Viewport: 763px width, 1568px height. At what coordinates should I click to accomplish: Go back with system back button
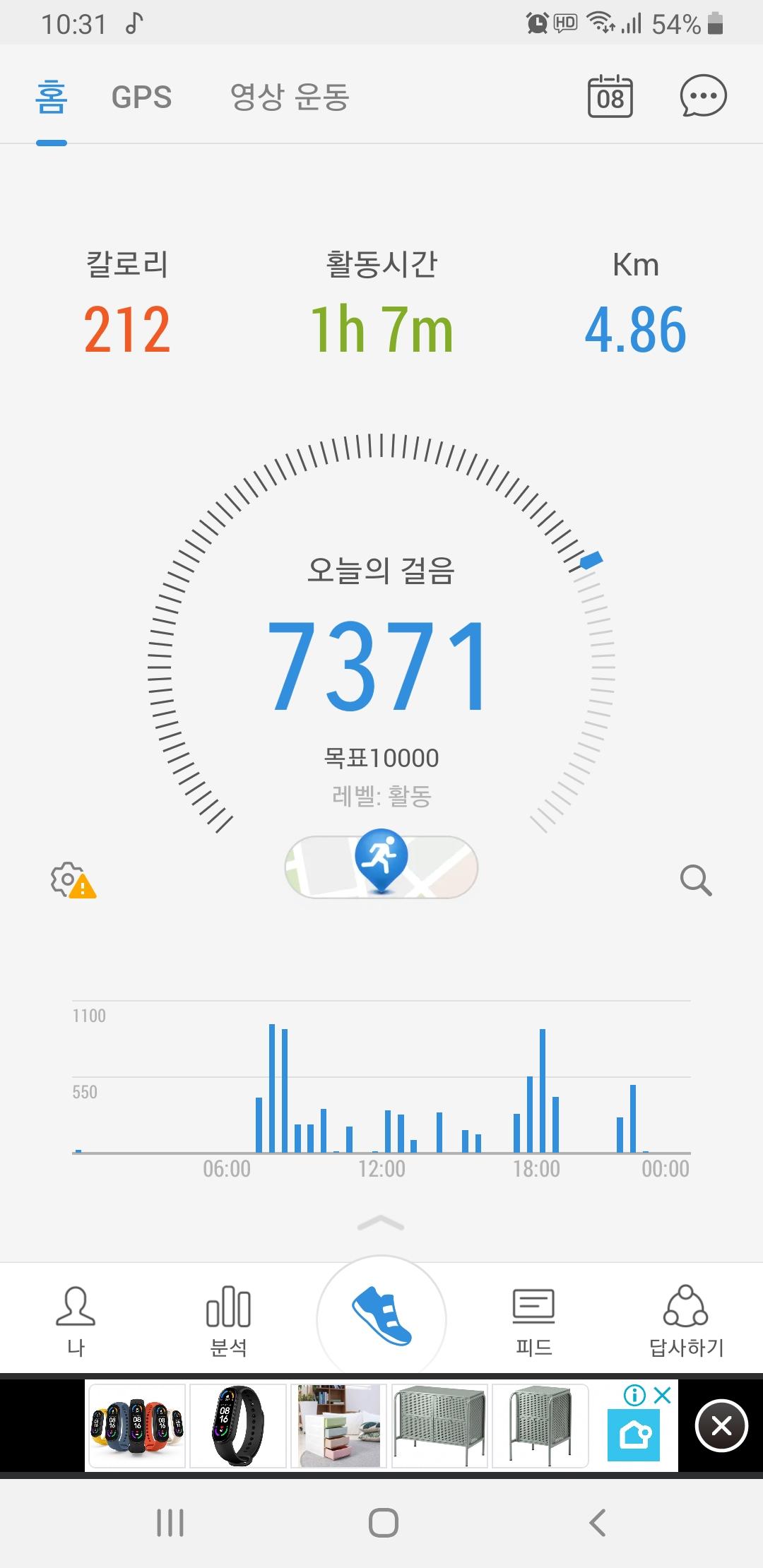click(x=597, y=1523)
